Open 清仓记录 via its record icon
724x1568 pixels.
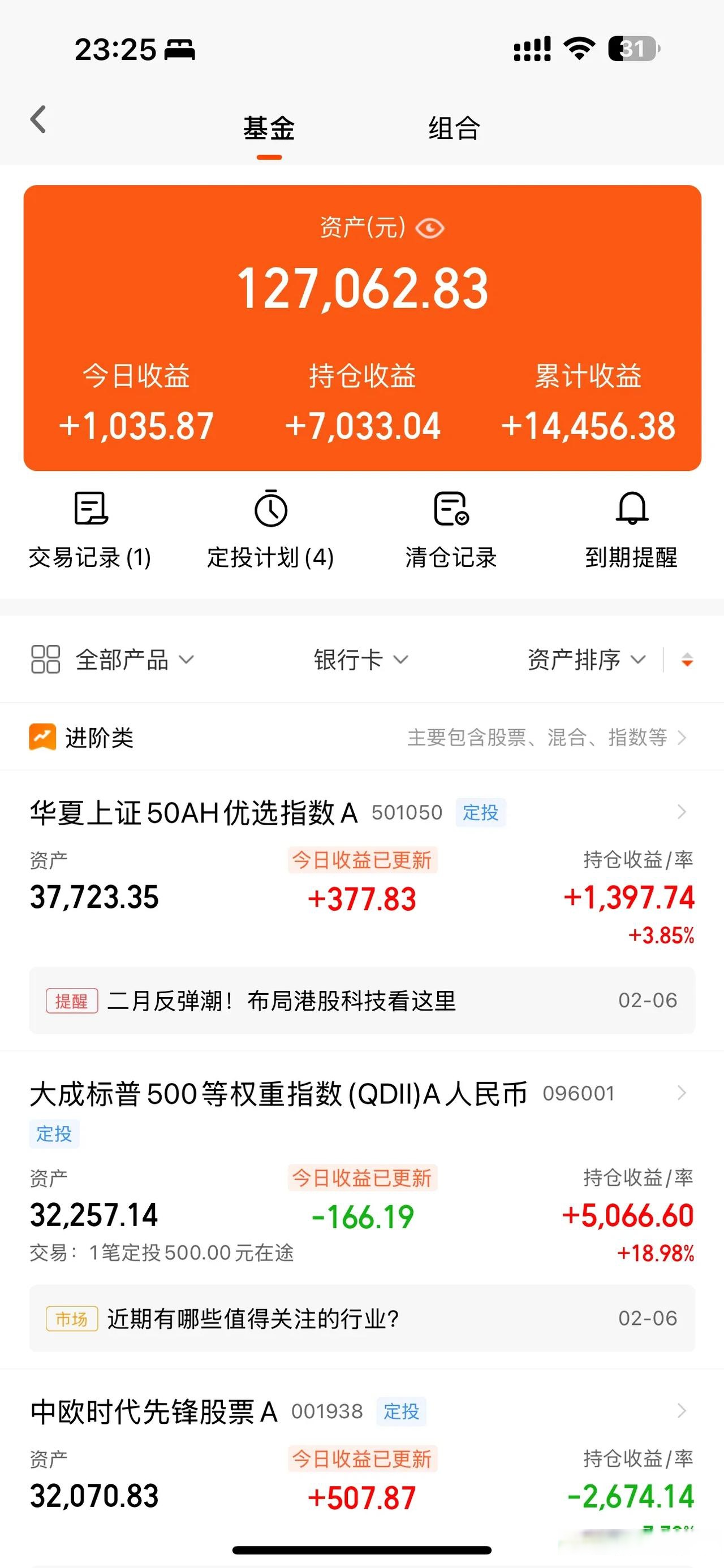pos(451,509)
